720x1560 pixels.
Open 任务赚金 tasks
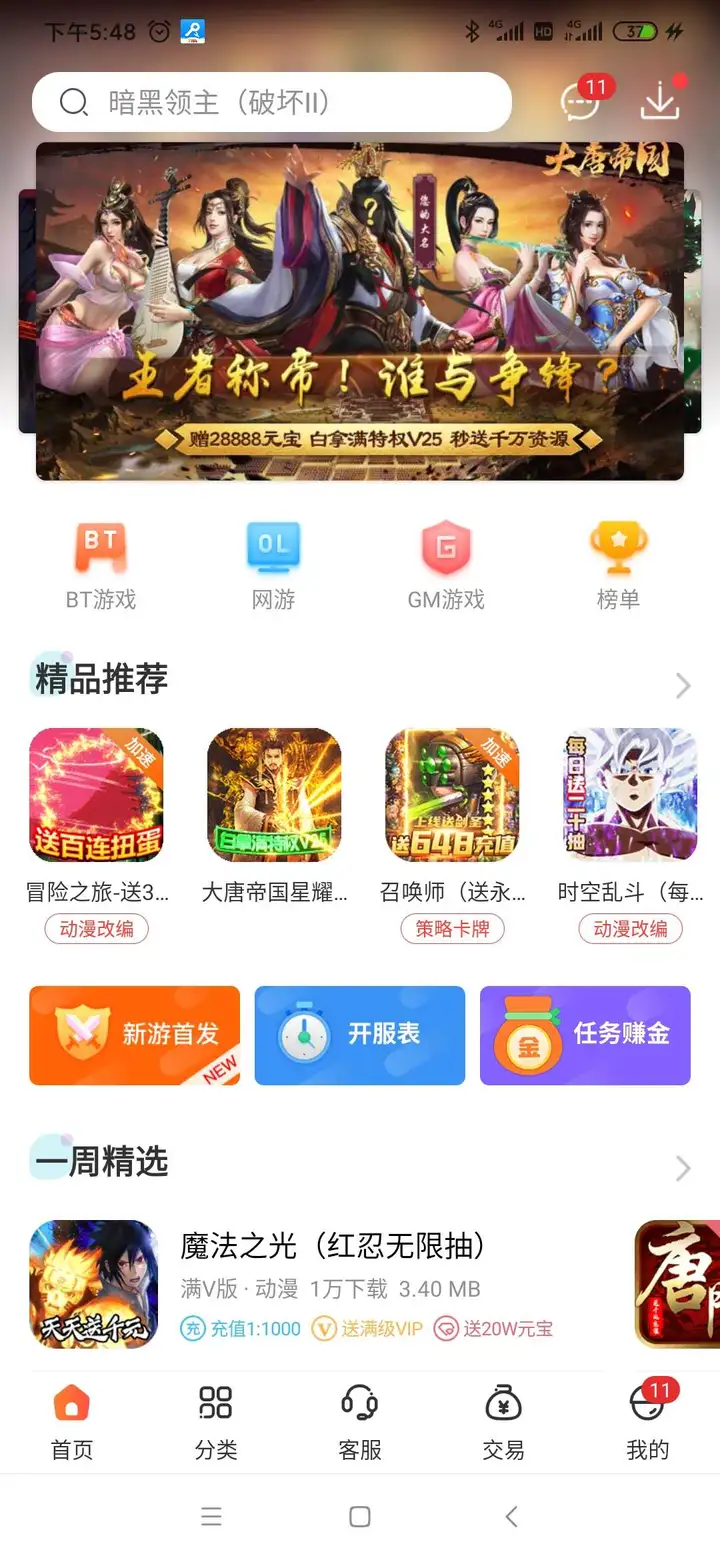585,1035
